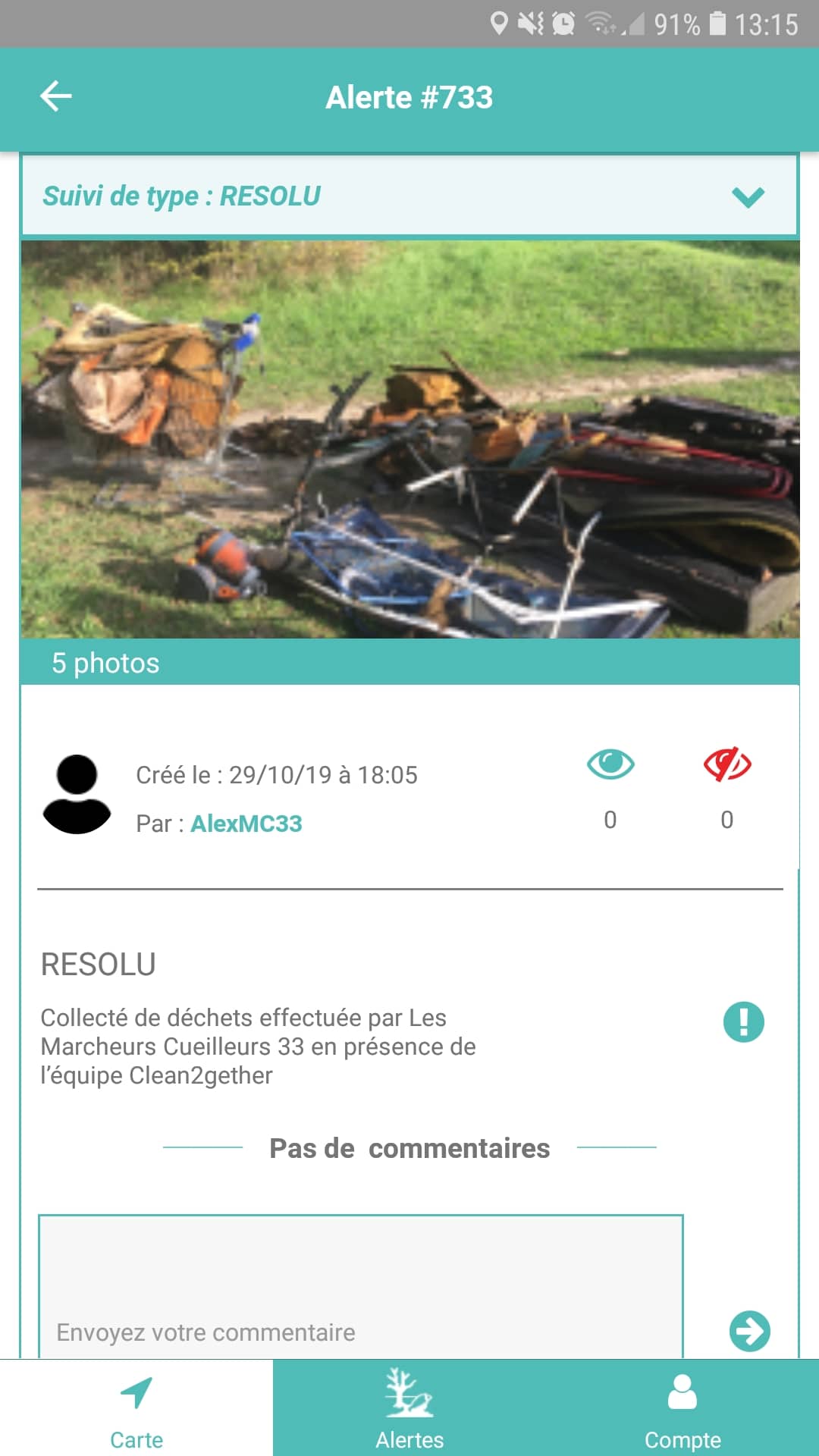Switch to the Carte tab
The image size is (819, 1456).
click(x=136, y=1409)
